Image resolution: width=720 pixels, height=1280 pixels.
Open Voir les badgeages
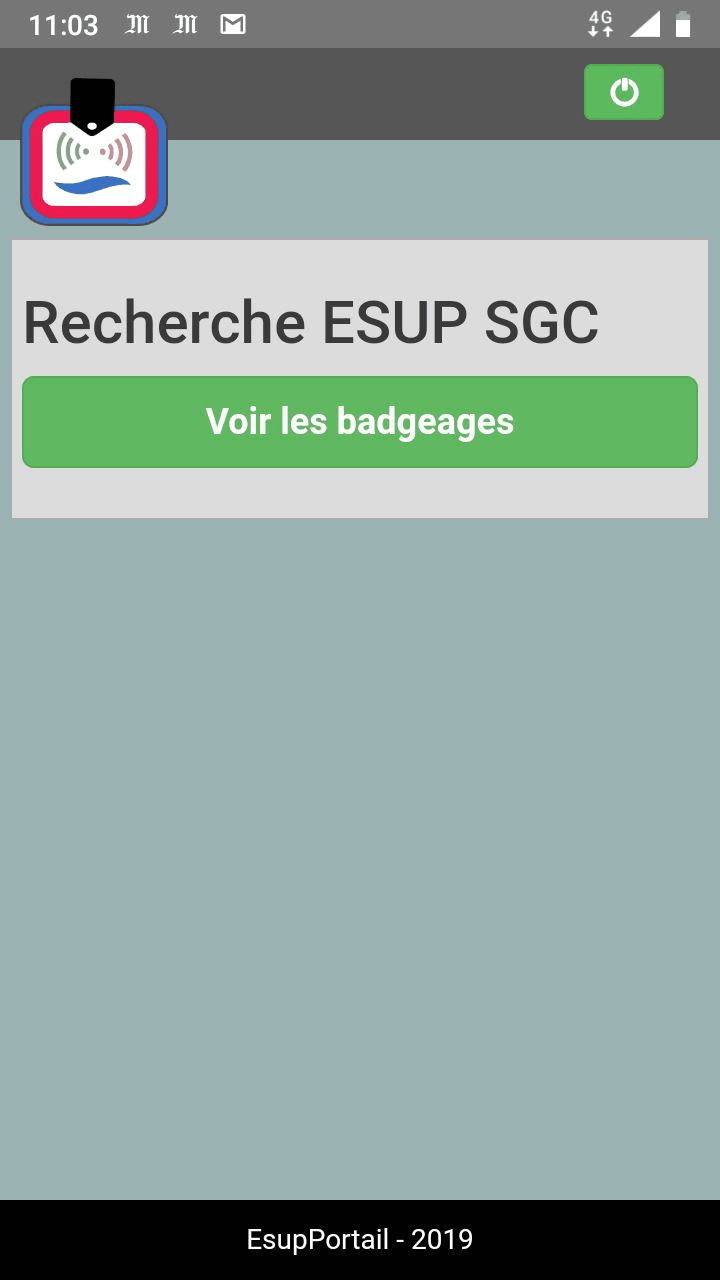(x=360, y=422)
